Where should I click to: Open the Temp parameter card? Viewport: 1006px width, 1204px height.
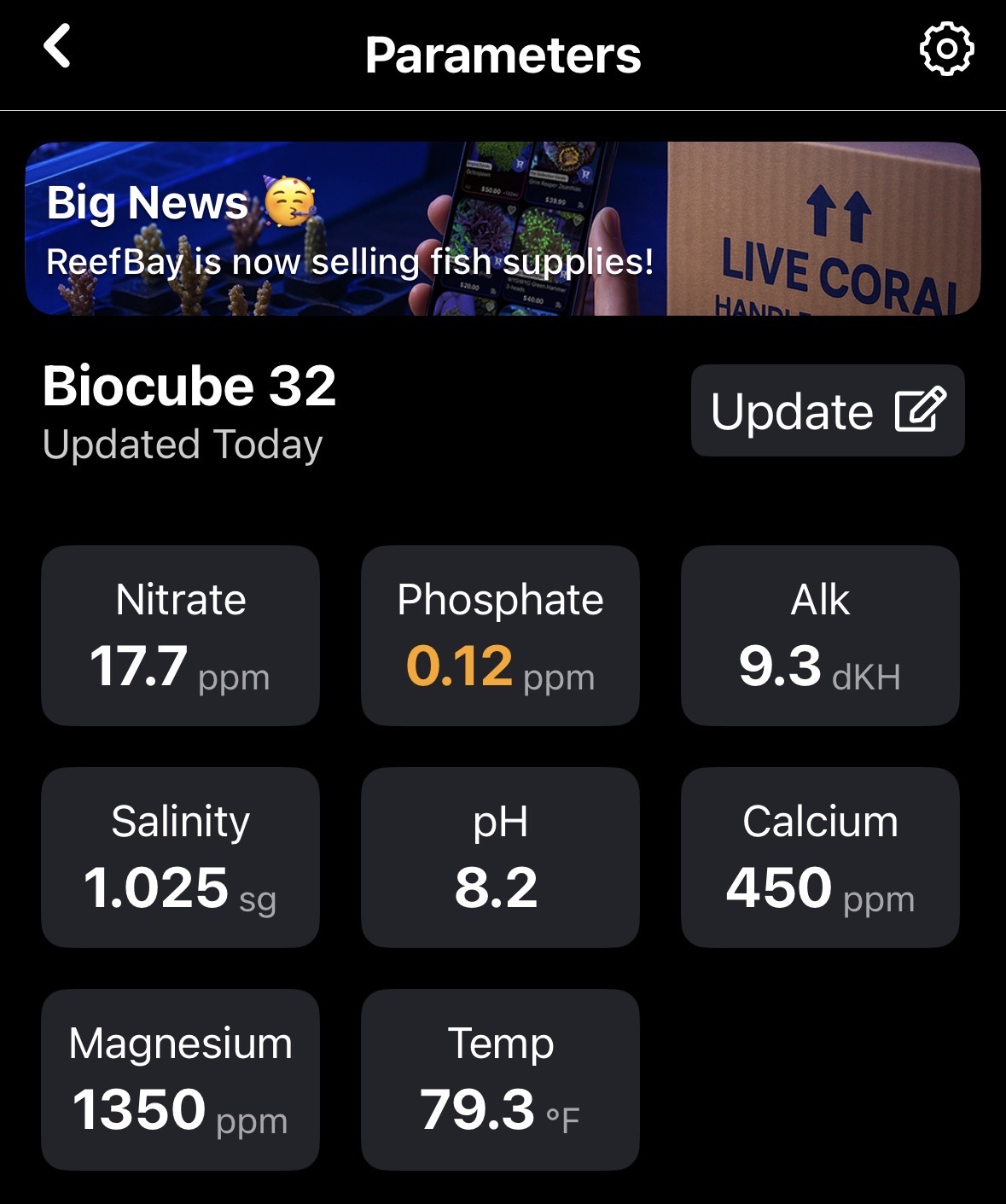pyautogui.click(x=500, y=1079)
